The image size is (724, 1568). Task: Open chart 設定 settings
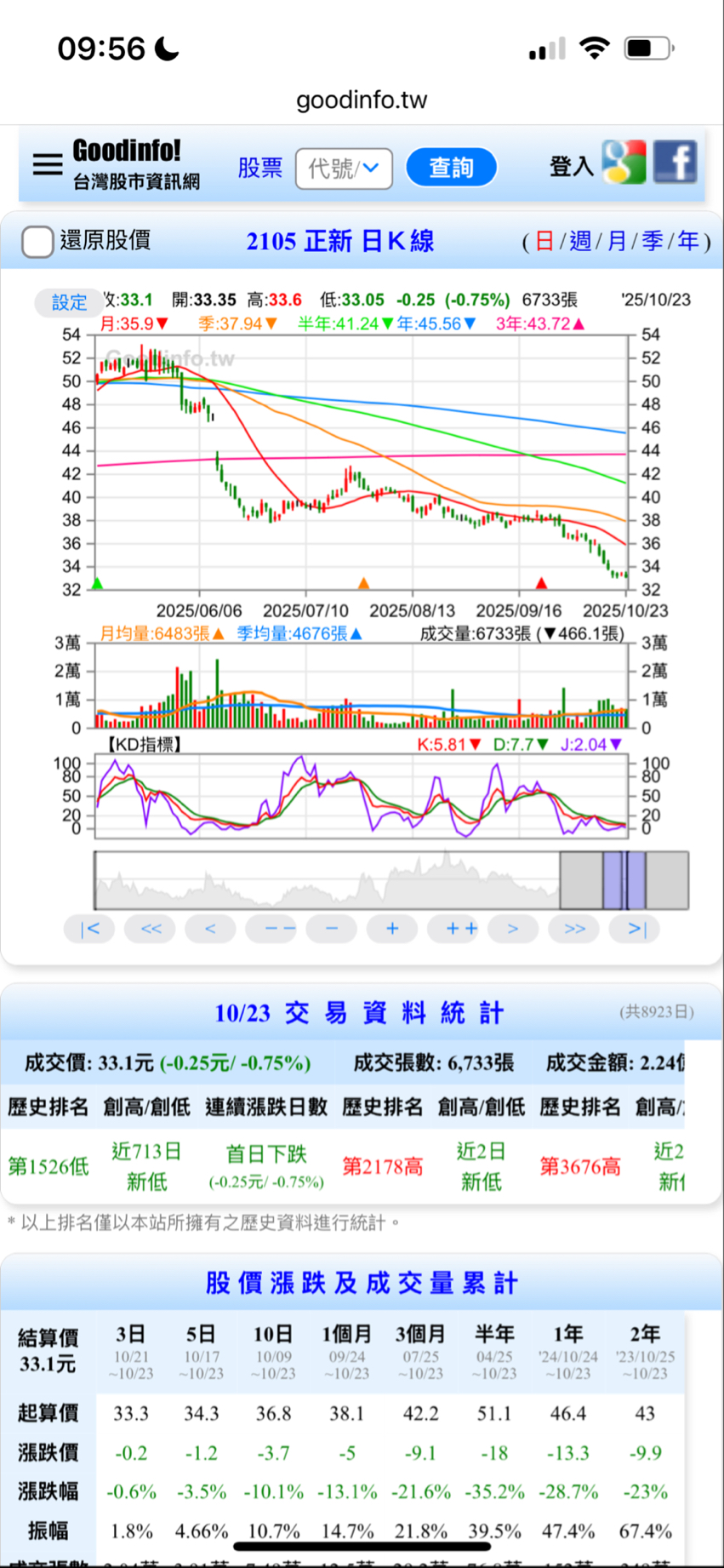coord(69,302)
